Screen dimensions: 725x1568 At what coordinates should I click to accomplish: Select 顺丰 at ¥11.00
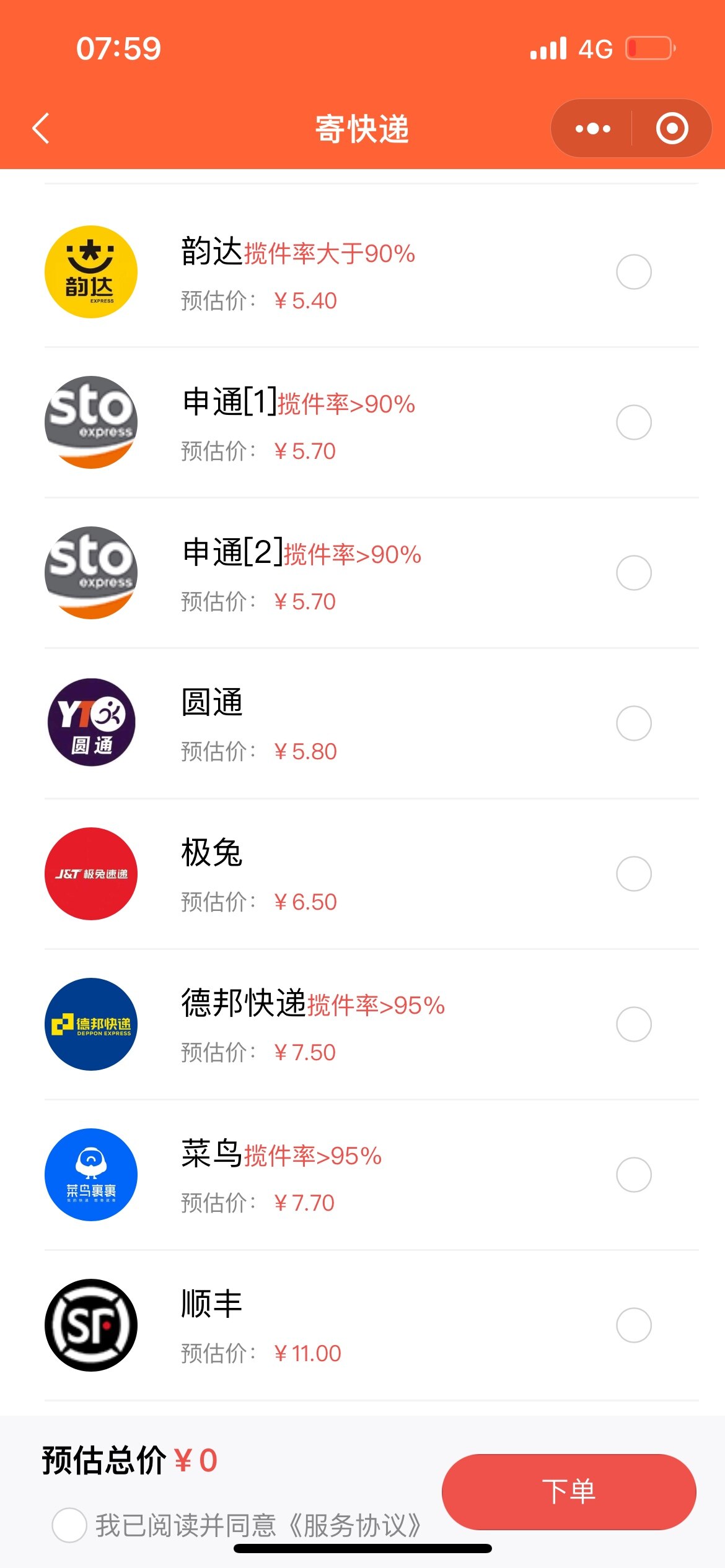(x=633, y=1325)
